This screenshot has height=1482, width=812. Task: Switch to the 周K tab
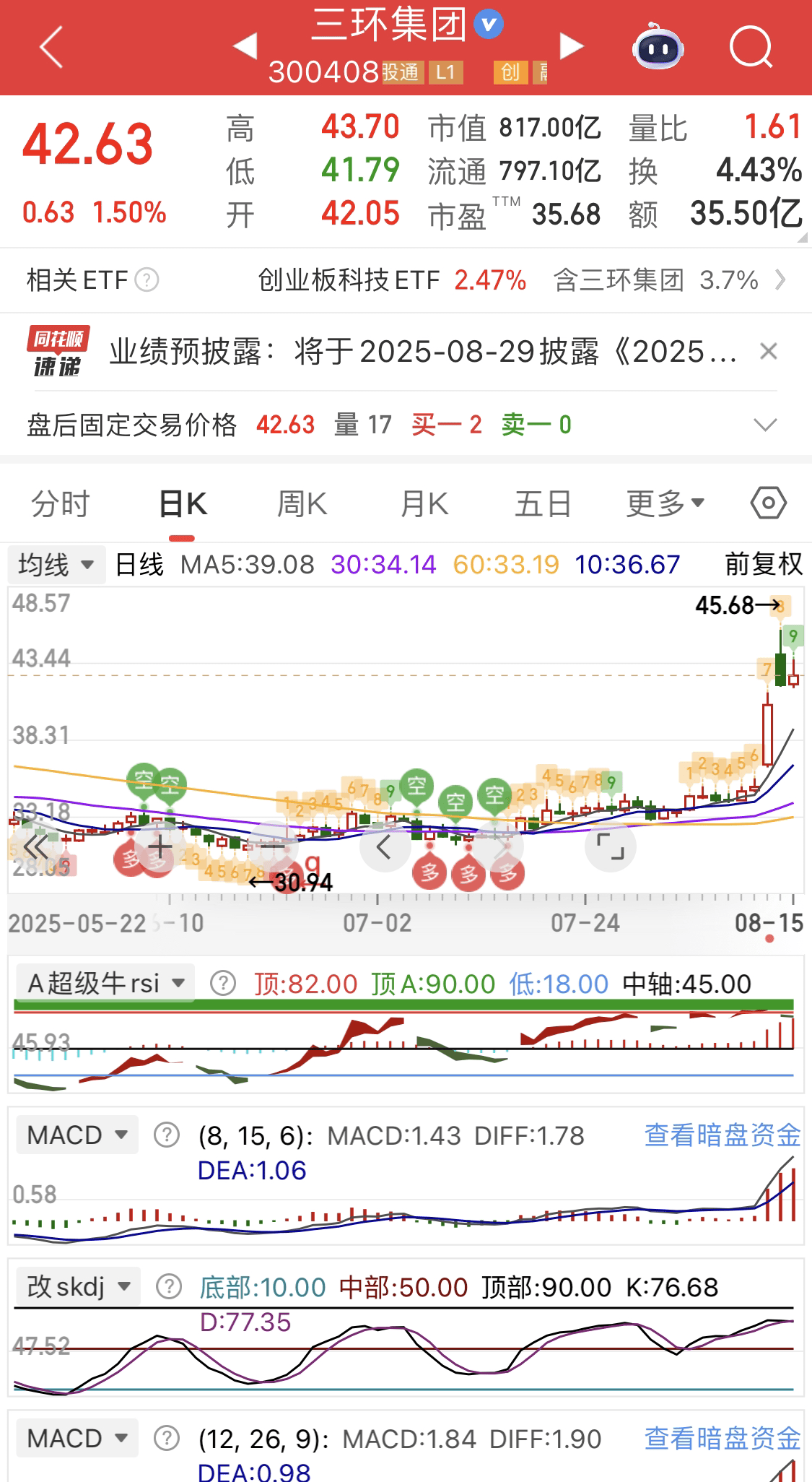(302, 503)
